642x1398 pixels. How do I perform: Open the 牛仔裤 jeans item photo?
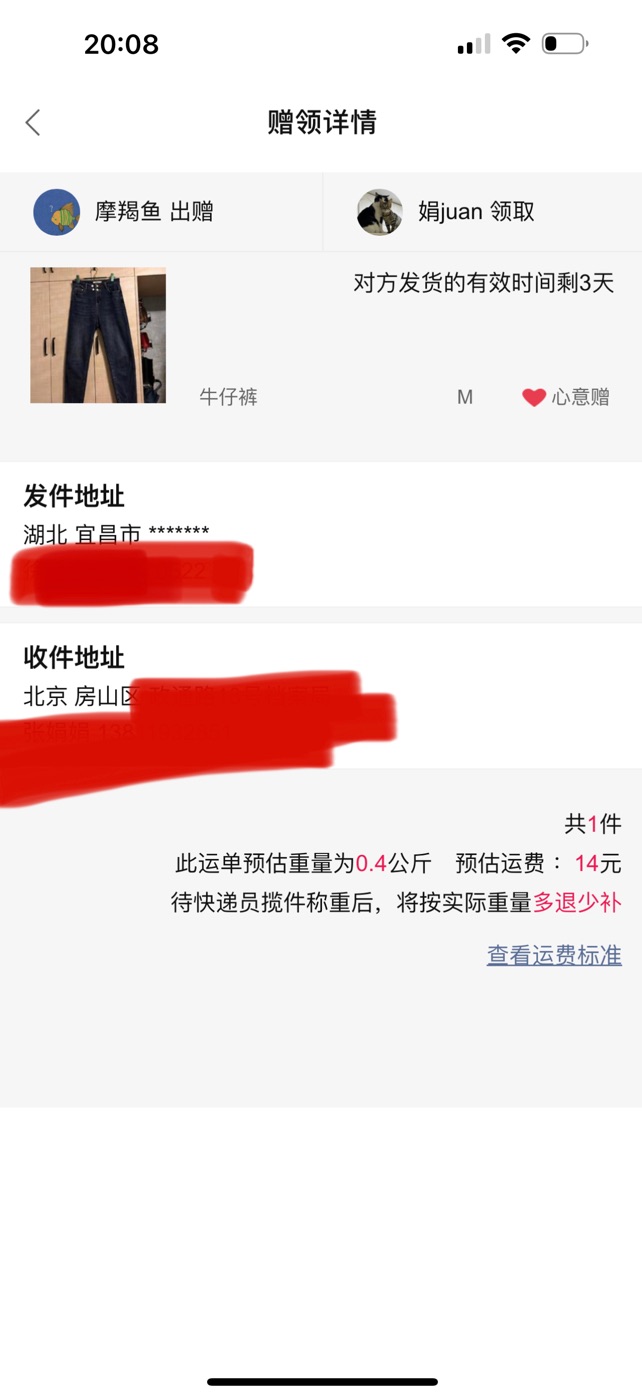pos(98,335)
